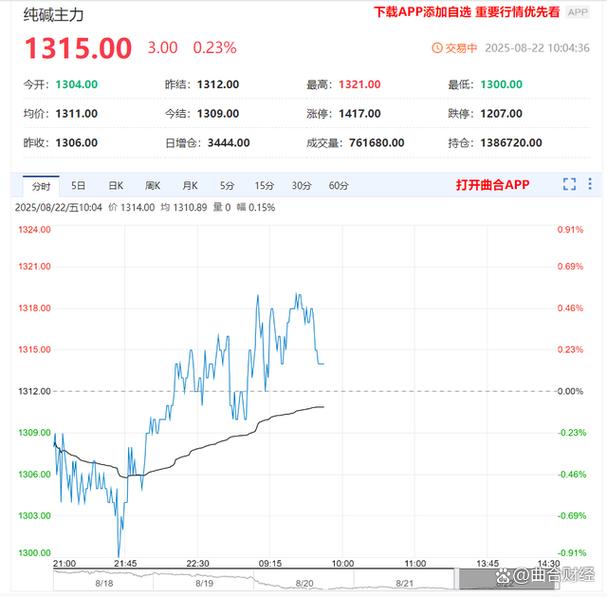The image size is (607, 597).
Task: Select the 30分 interval tab
Action: pyautogui.click(x=301, y=185)
